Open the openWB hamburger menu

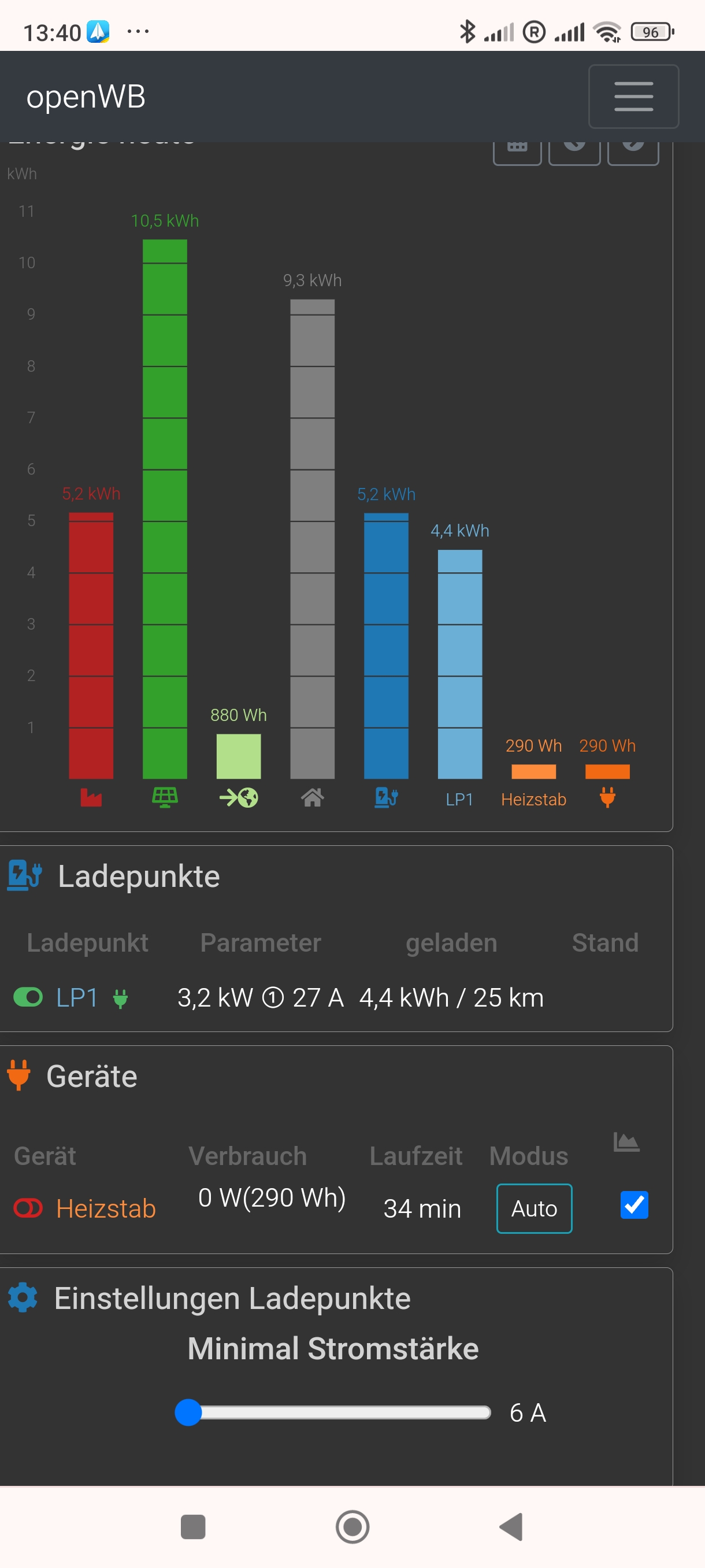point(633,96)
